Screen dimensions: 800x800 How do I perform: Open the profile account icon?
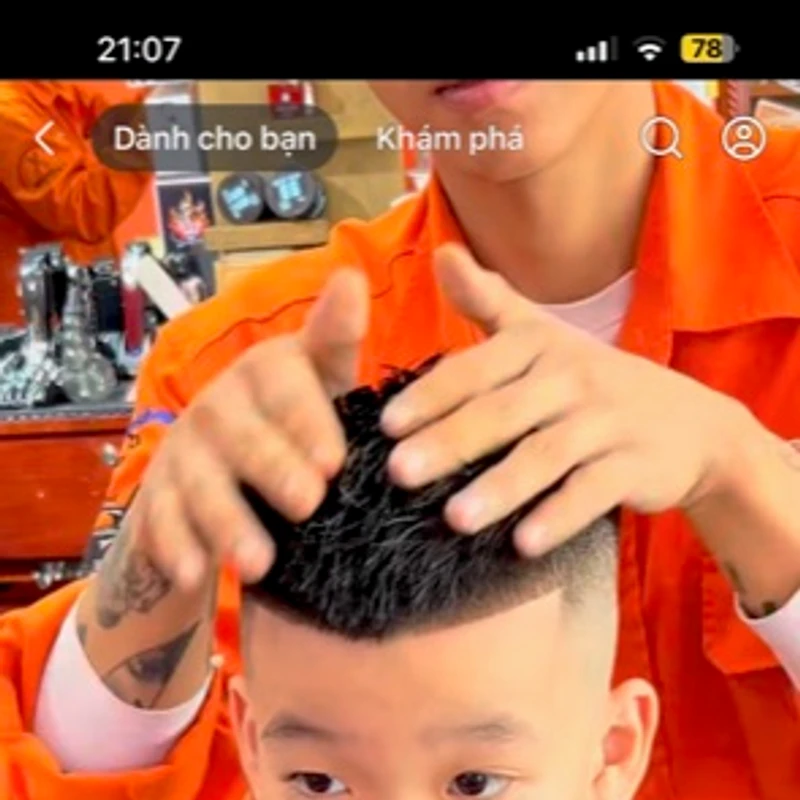[743, 139]
